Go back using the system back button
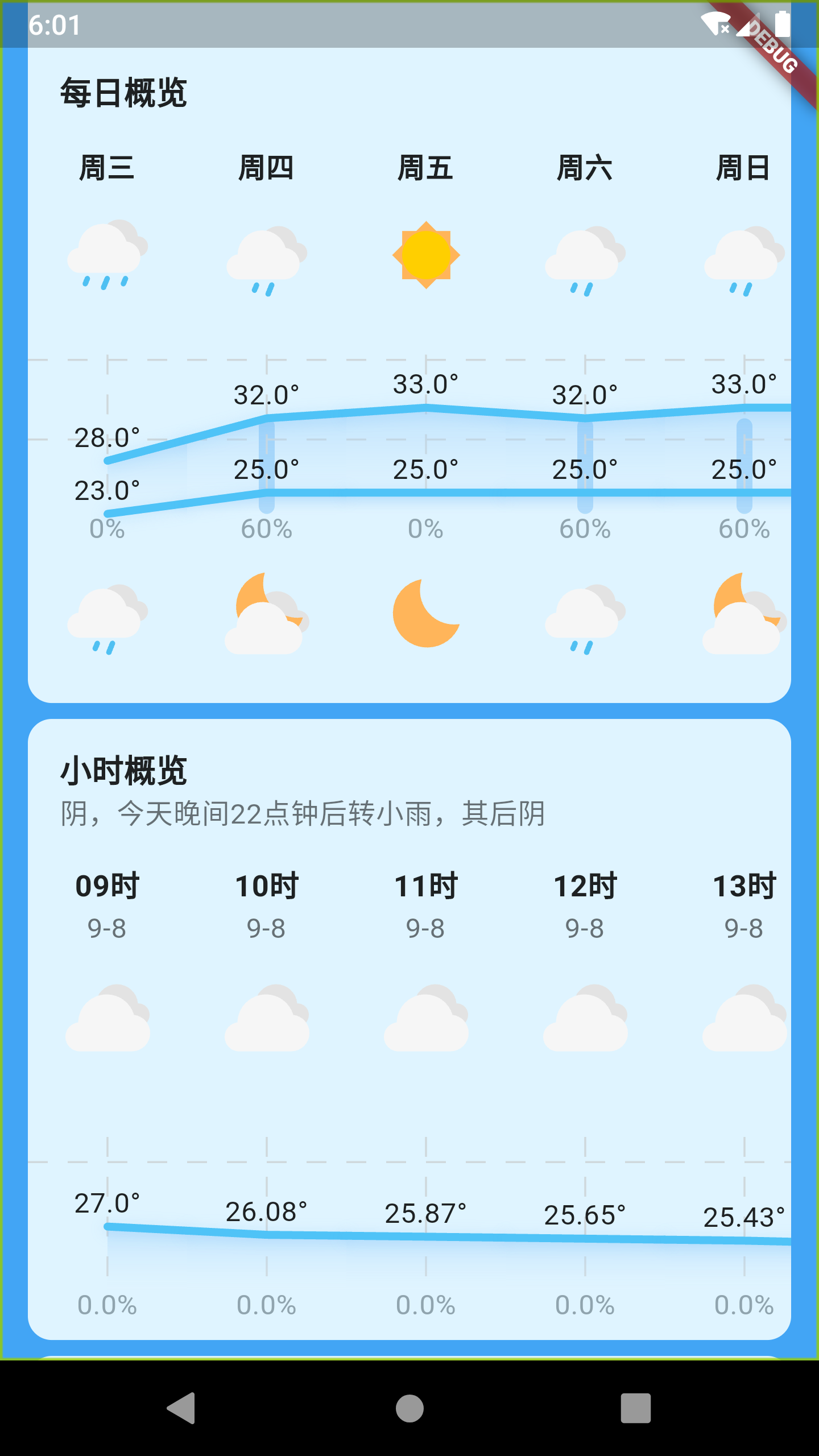Viewport: 819px width, 1456px height. coord(182,1408)
